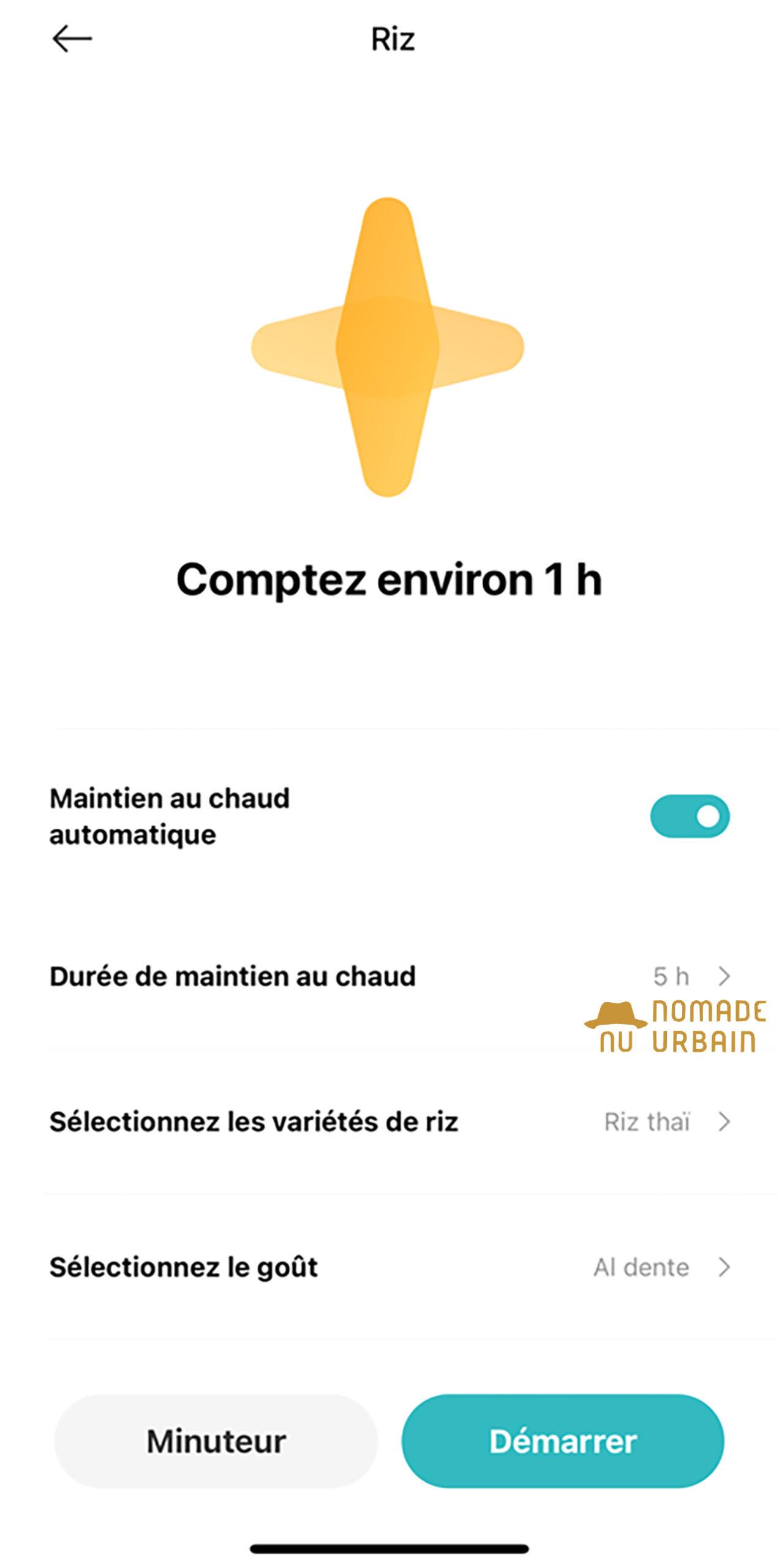Image resolution: width=779 pixels, height=1568 pixels.
Task: Start cooking with Démarrer
Action: point(563,1441)
